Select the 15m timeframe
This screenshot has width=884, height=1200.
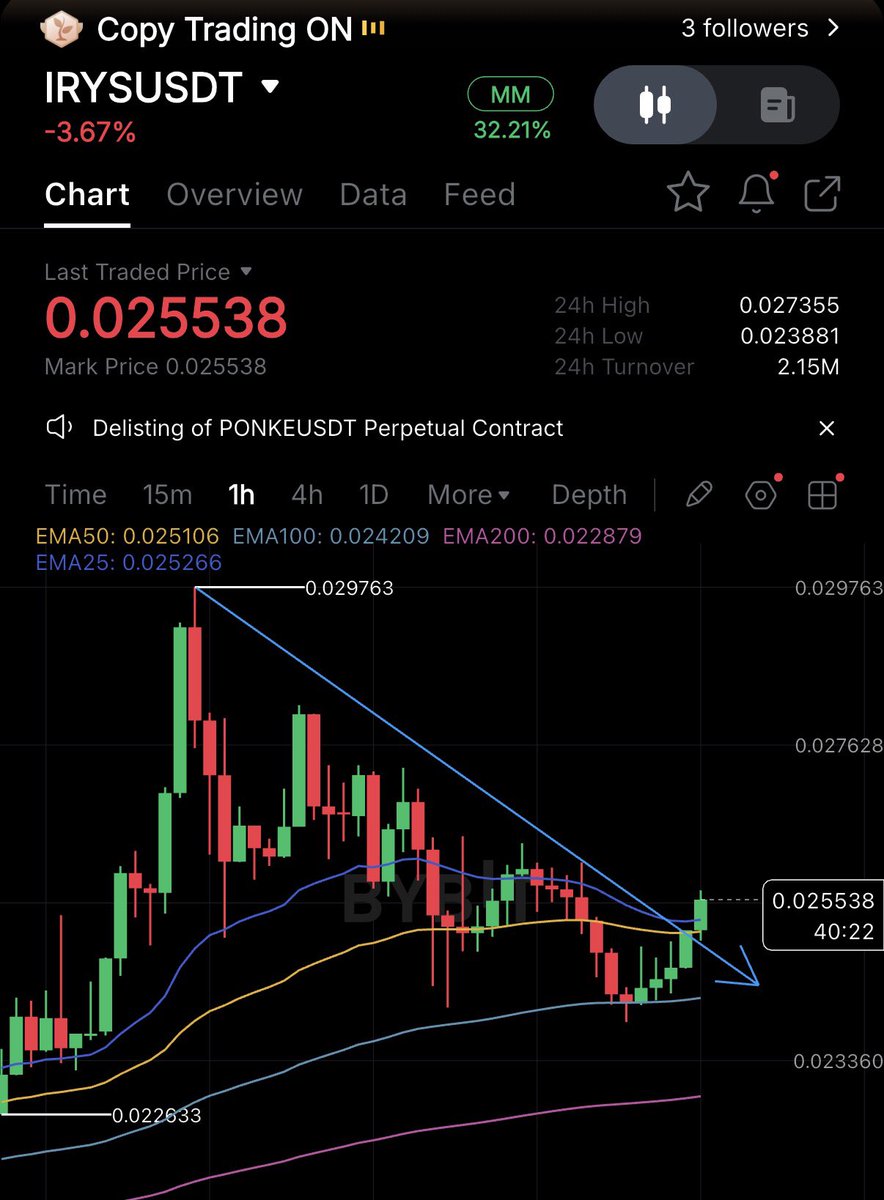[167, 495]
